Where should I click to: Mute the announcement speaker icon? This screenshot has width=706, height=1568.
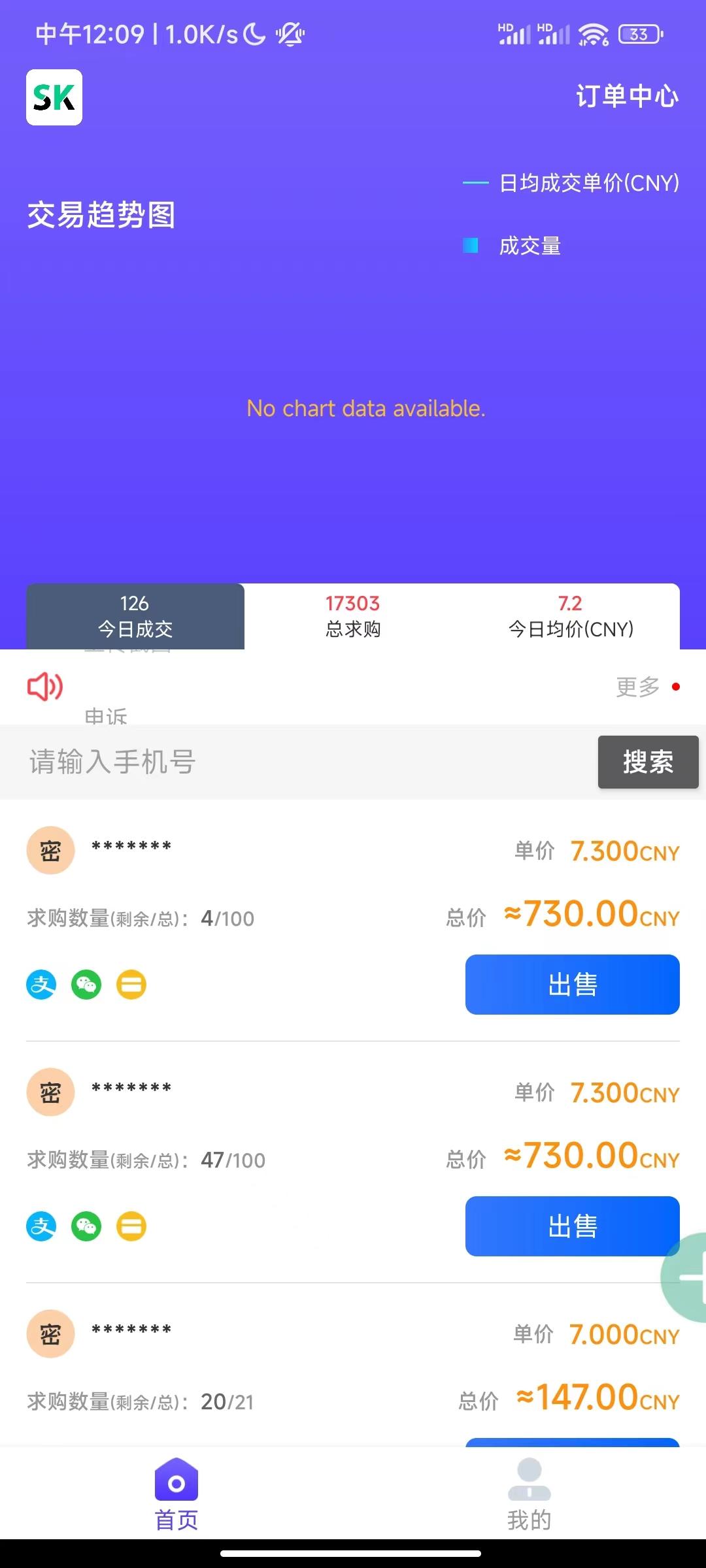pyautogui.click(x=43, y=687)
